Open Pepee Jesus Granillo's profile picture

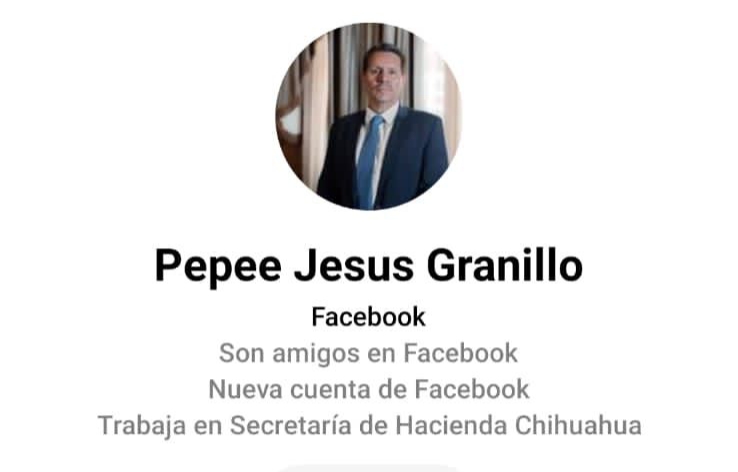(x=368, y=116)
